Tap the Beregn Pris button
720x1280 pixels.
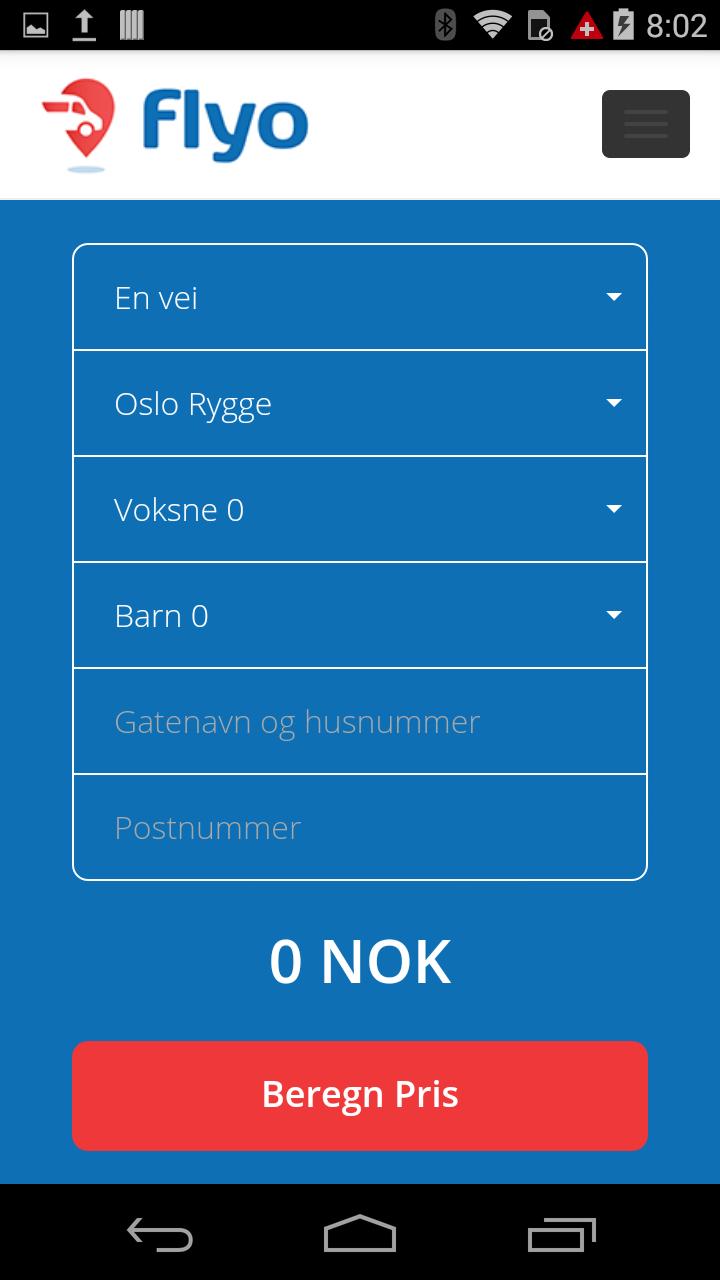click(360, 1095)
